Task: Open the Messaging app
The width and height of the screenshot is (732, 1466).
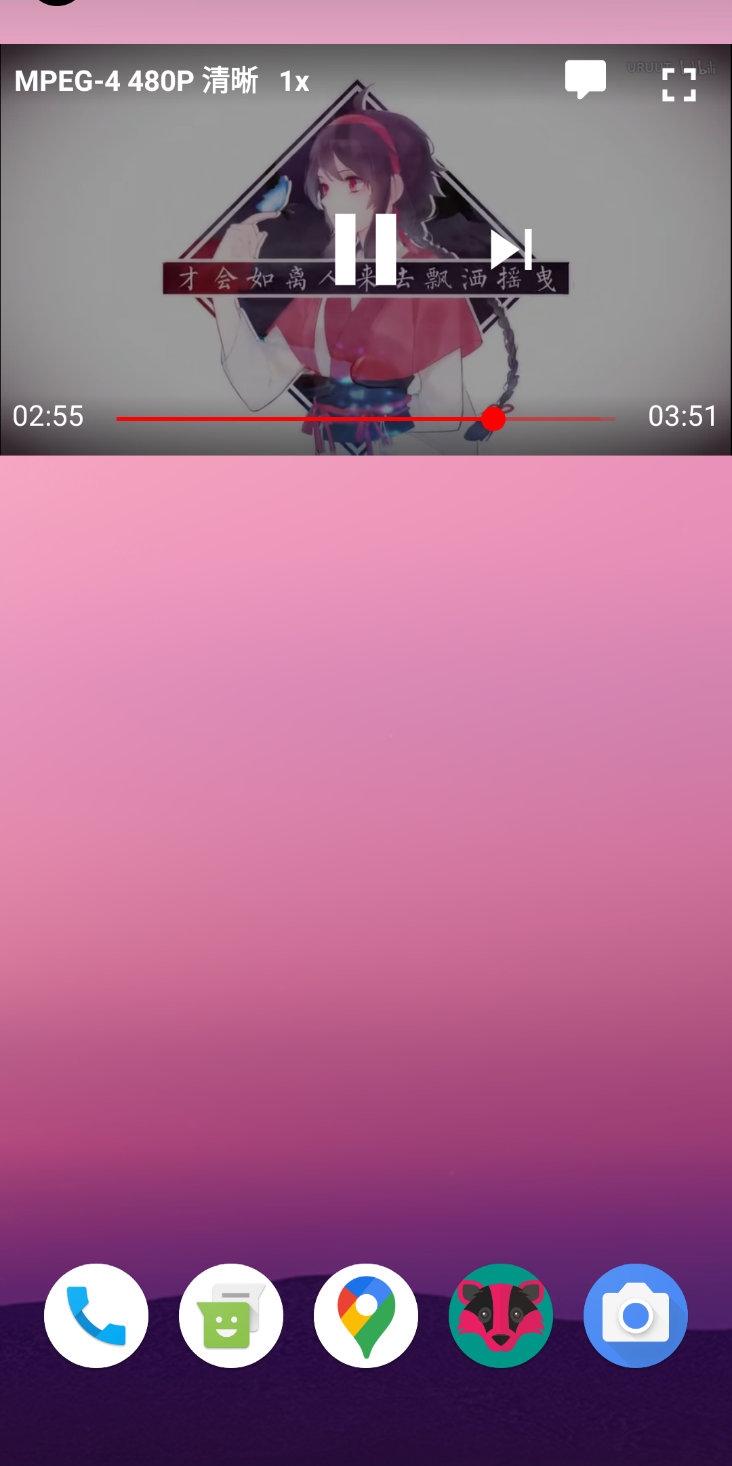Action: (231, 1315)
